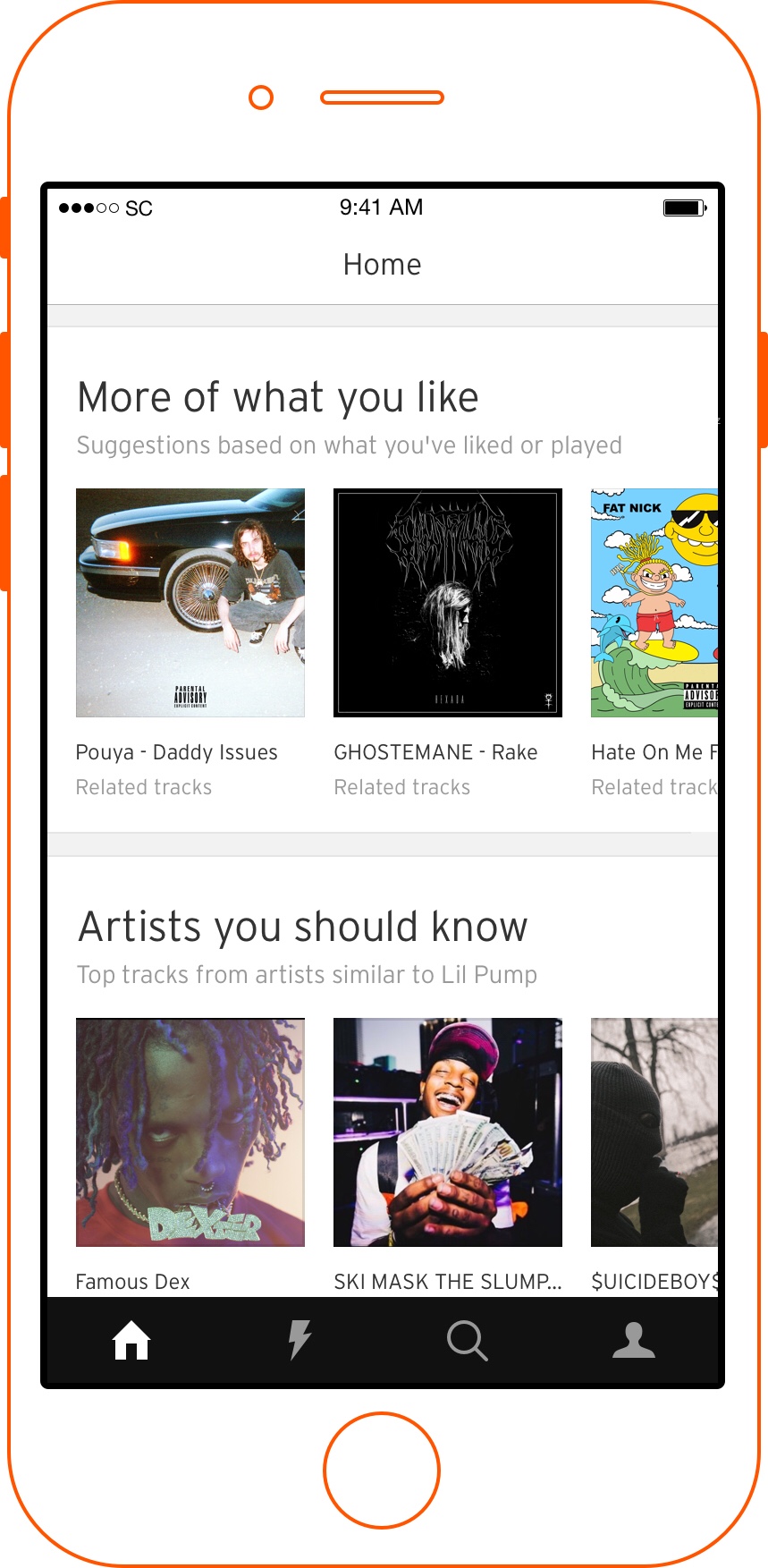Open GHOSTEMANE - Rake related tracks

(x=447, y=603)
